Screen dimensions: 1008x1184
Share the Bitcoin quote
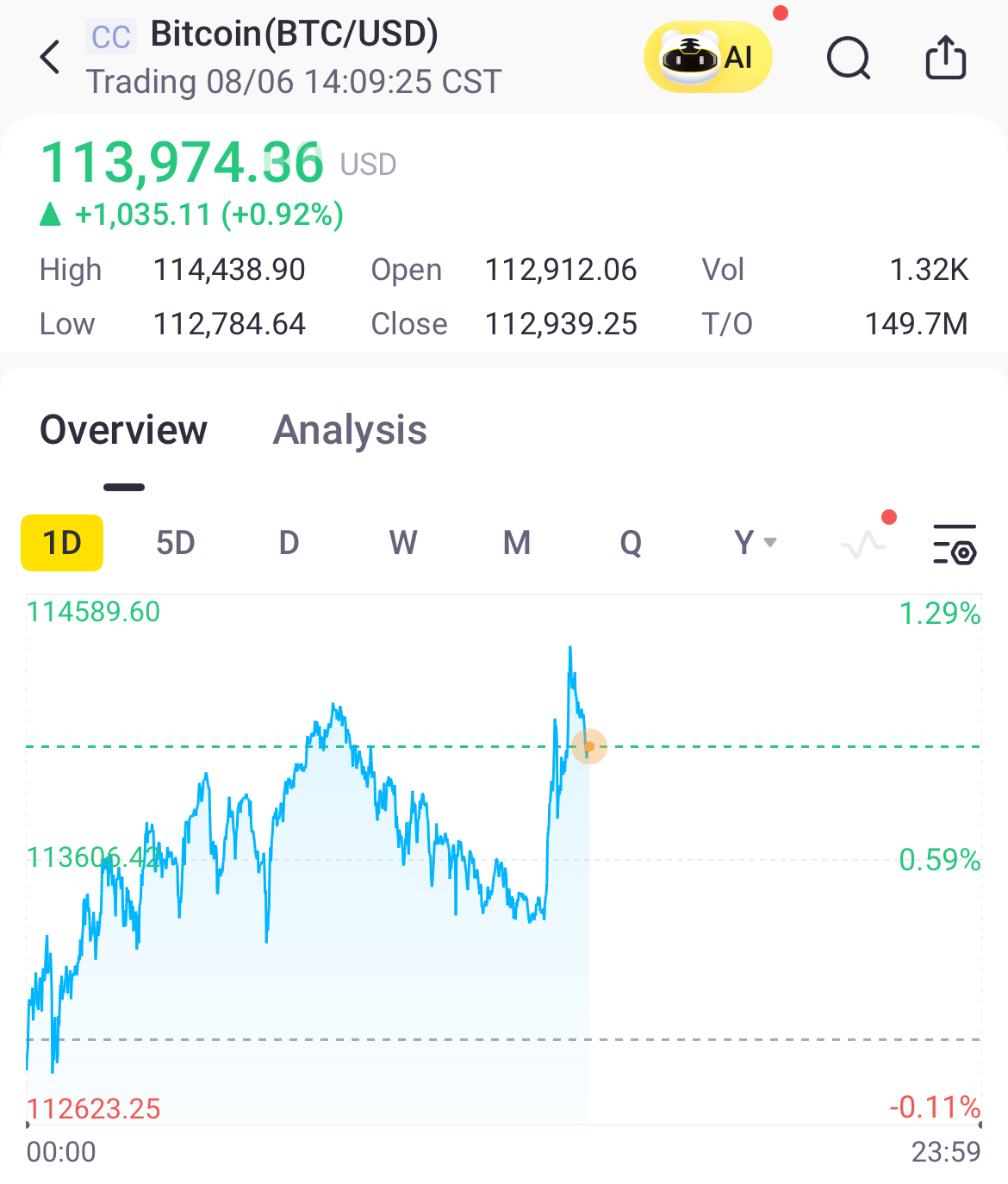click(946, 58)
